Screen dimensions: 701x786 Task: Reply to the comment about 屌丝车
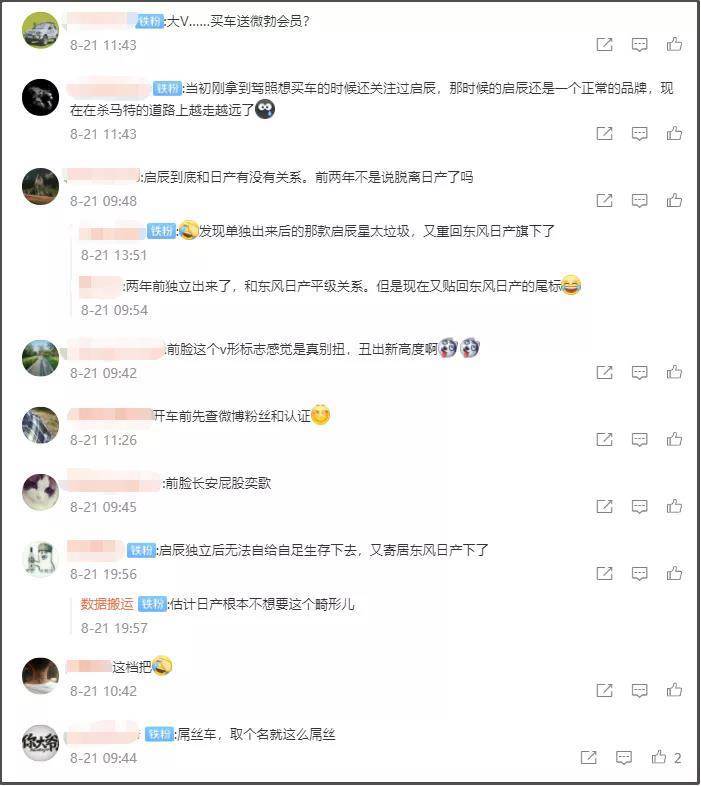(624, 758)
